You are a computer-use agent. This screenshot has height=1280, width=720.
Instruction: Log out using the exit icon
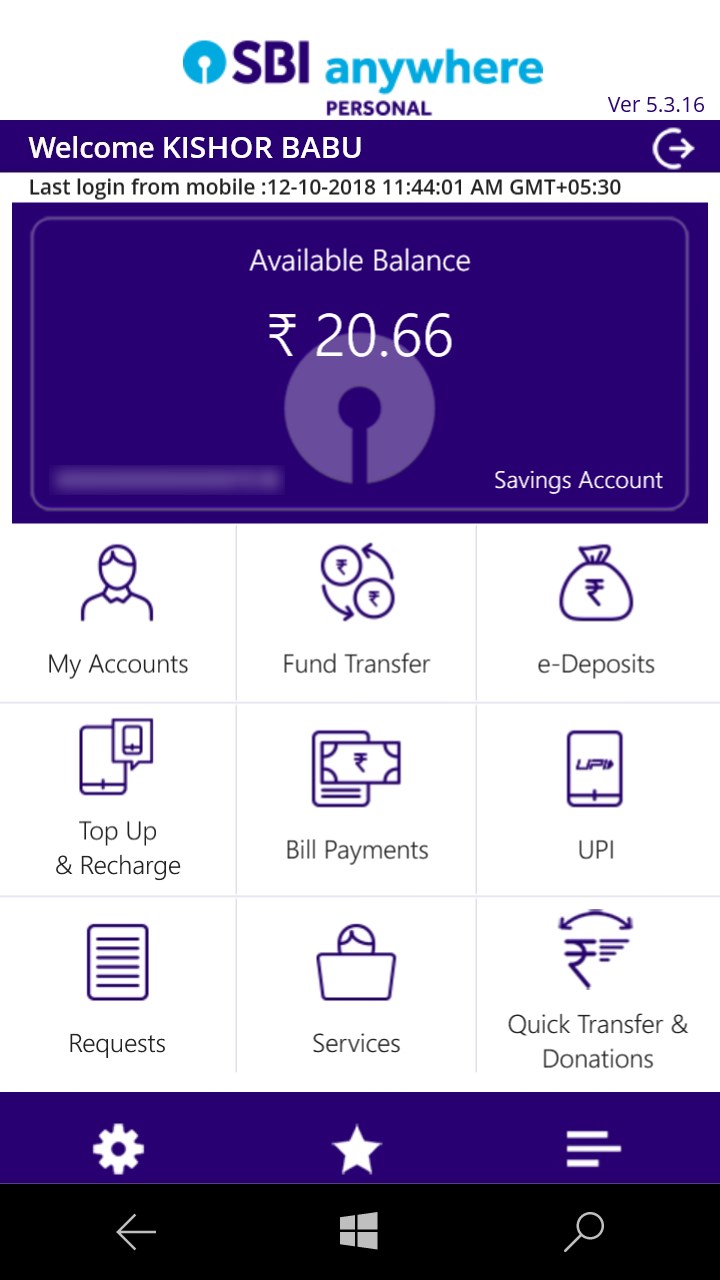[673, 149]
